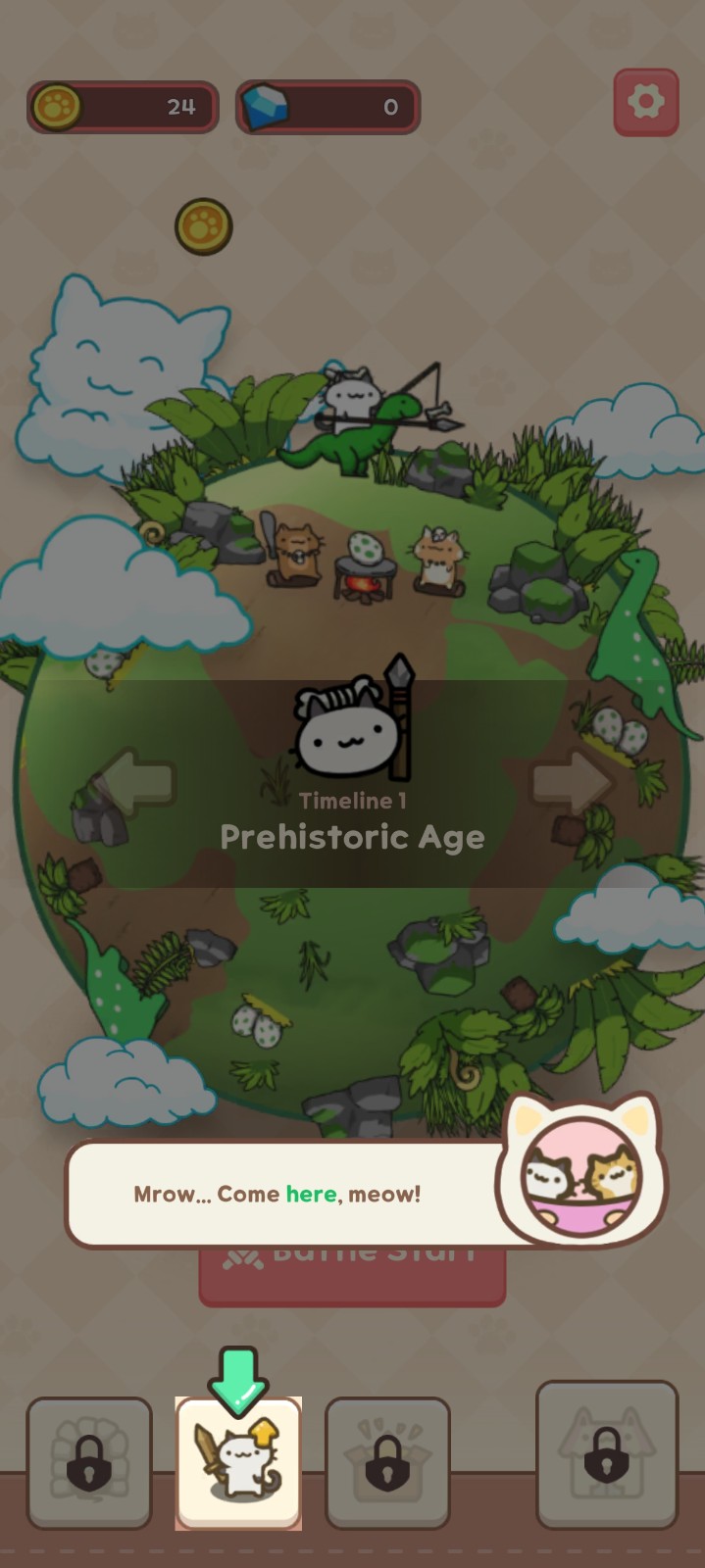This screenshot has height=1568, width=705.
Task: Collect the floating paw coin
Action: click(203, 226)
